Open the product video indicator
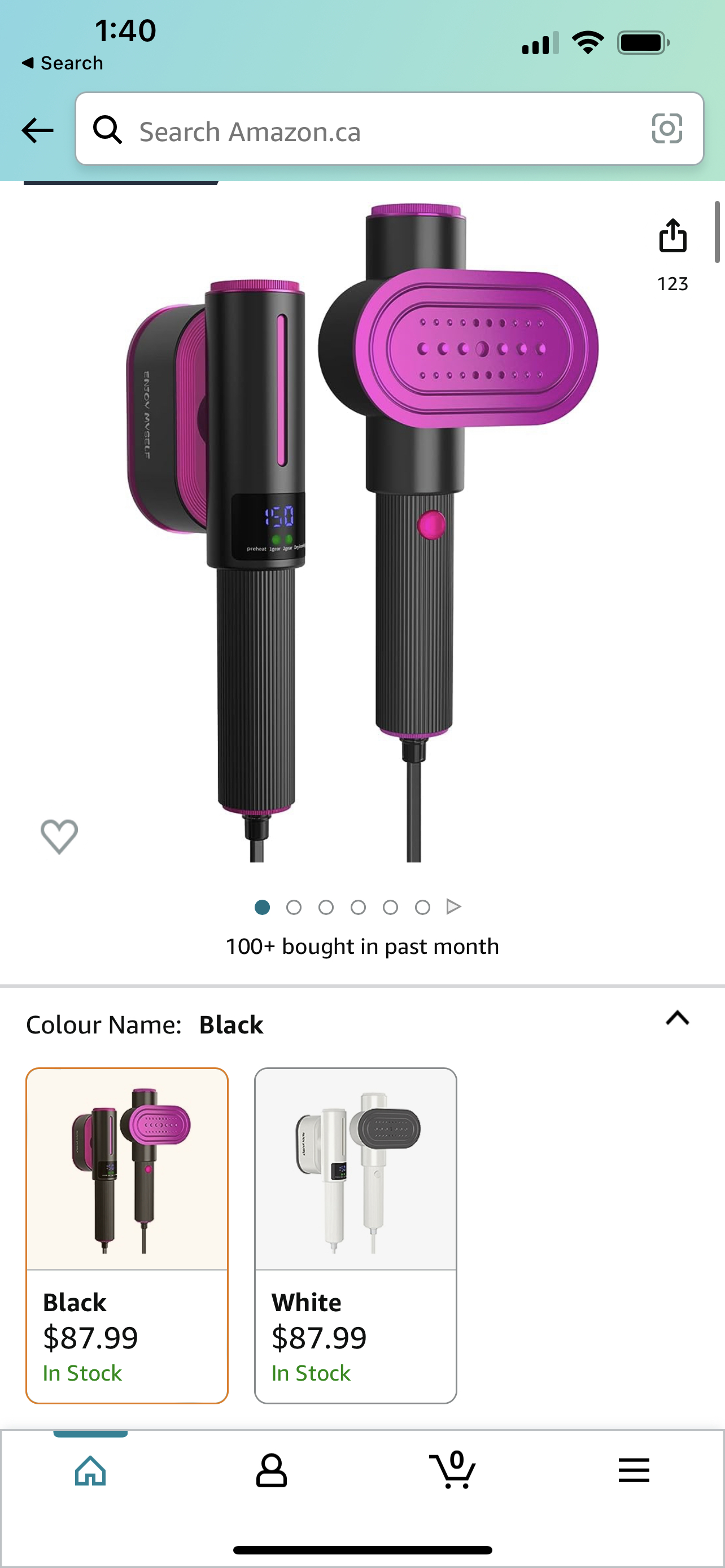725x1568 pixels. [x=453, y=907]
